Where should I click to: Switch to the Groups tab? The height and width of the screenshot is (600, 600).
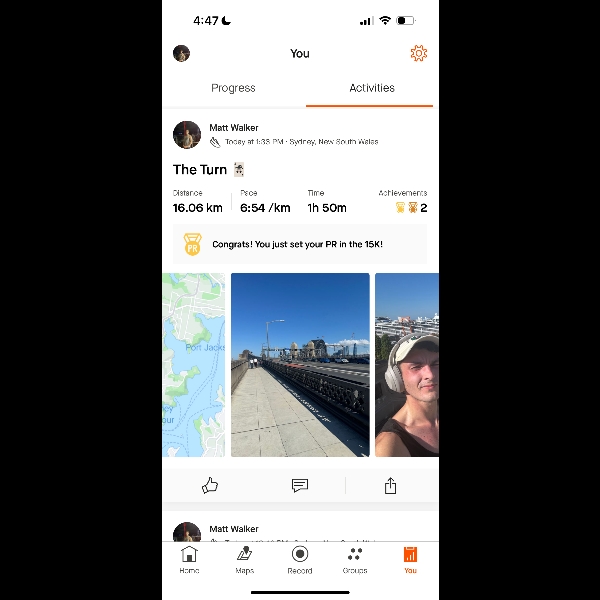[355, 559]
